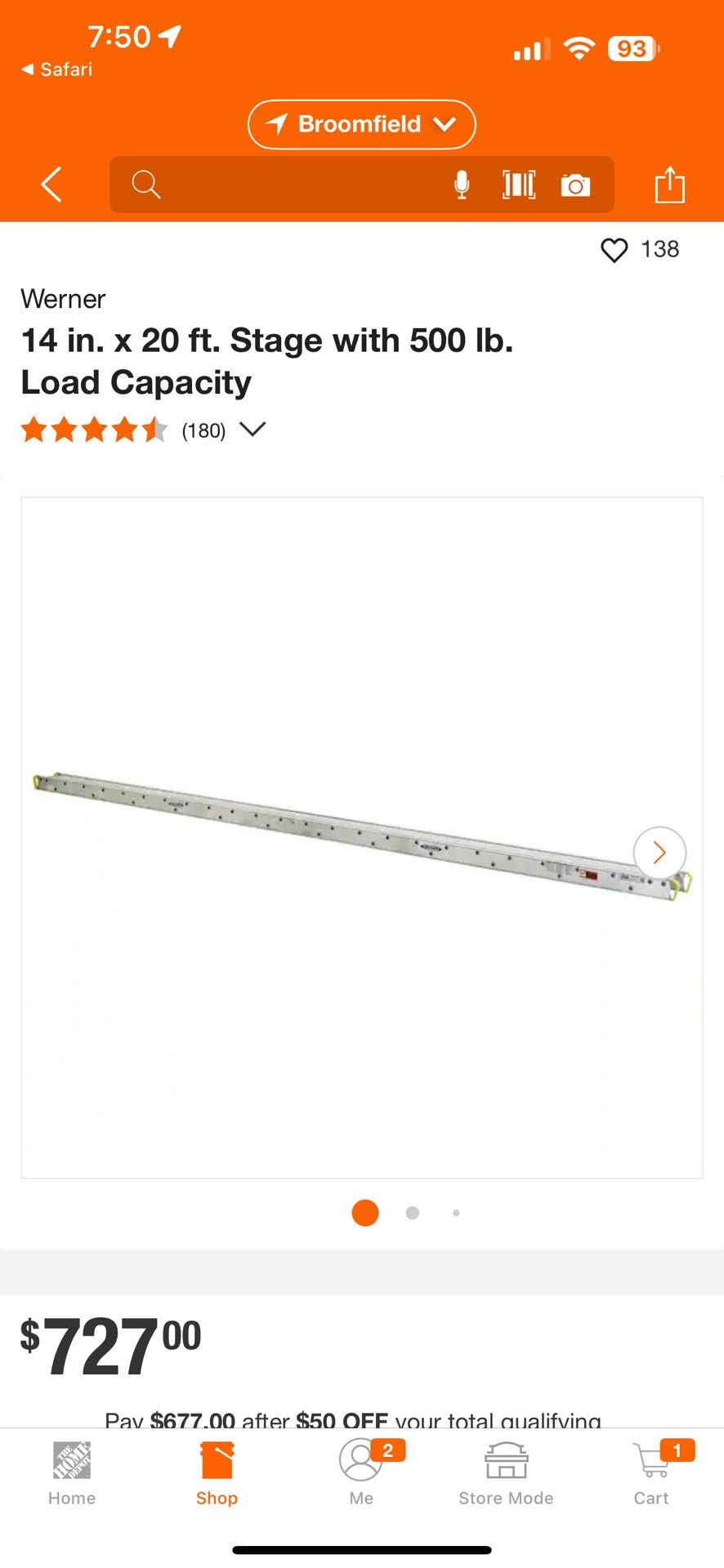
Task: Share this Werner stage product
Action: coord(669,185)
